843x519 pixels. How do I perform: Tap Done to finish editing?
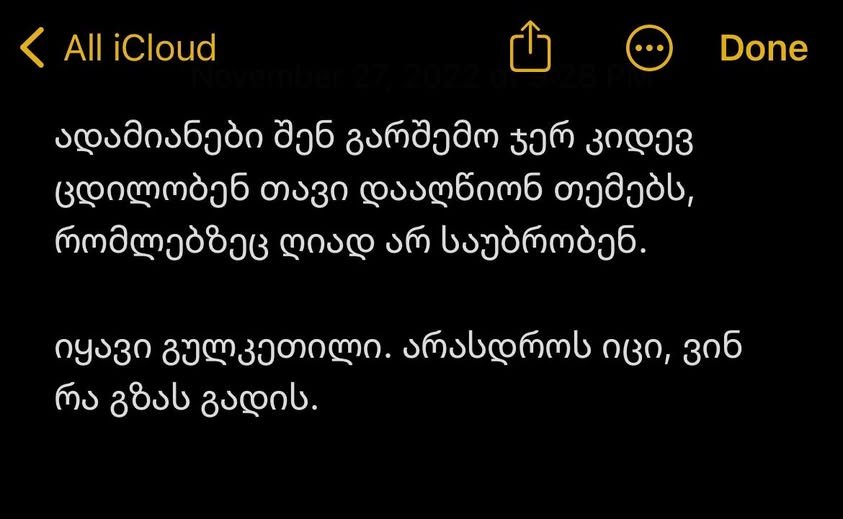[763, 48]
